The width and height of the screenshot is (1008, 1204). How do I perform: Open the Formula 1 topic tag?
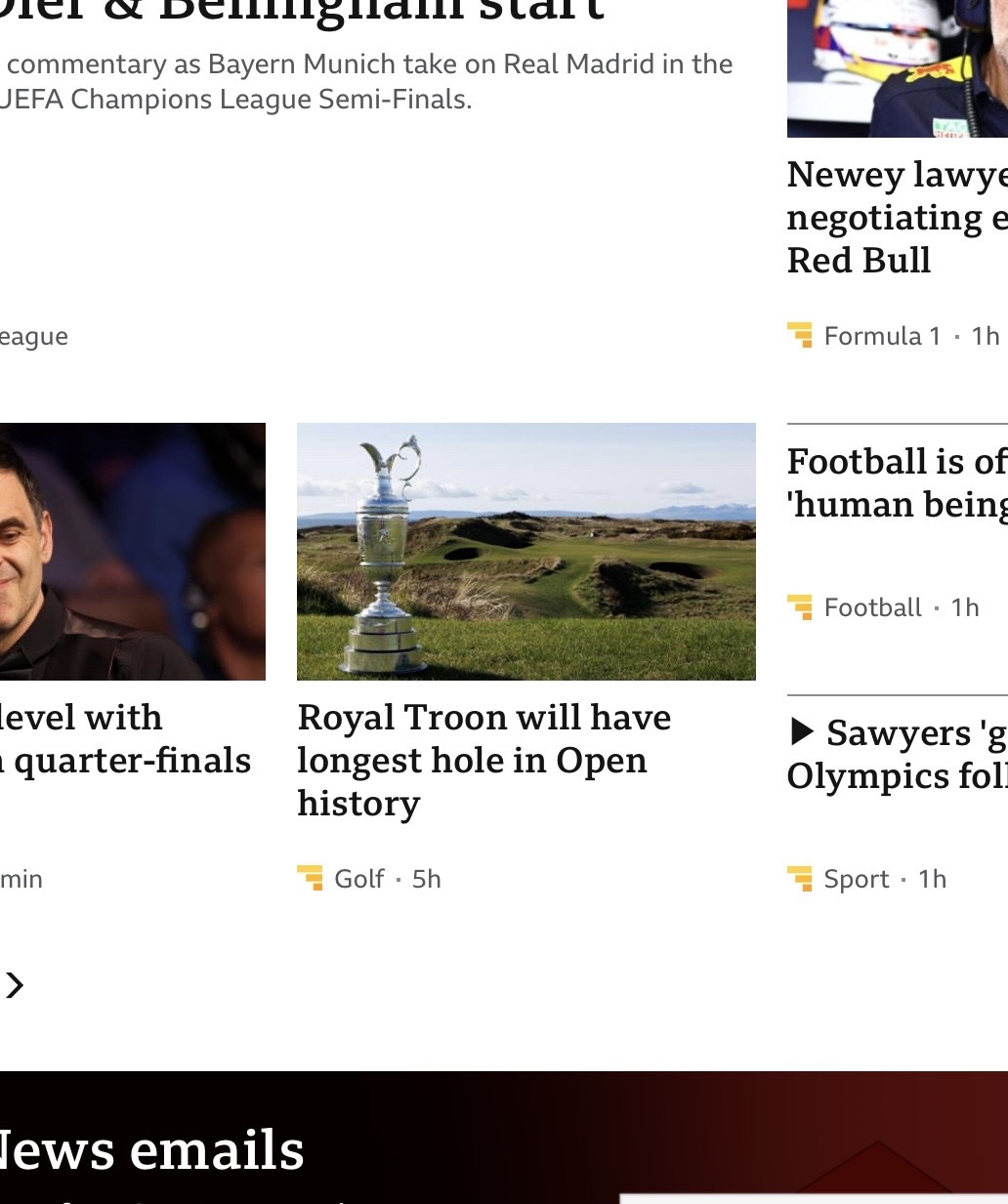[x=882, y=336]
